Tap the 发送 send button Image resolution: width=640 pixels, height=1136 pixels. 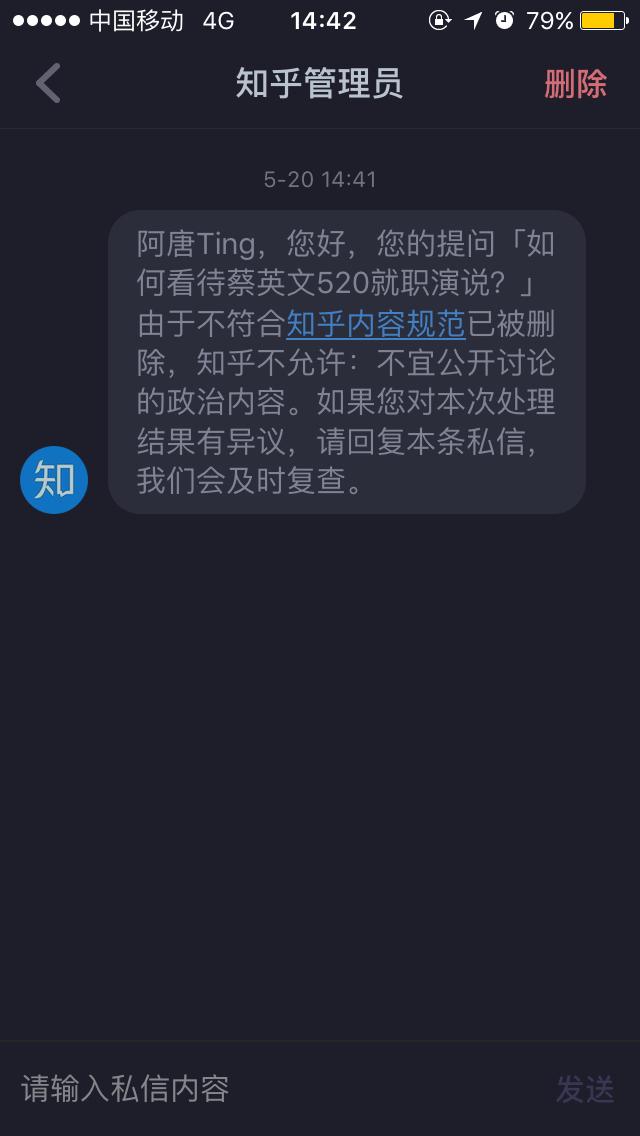point(585,1089)
